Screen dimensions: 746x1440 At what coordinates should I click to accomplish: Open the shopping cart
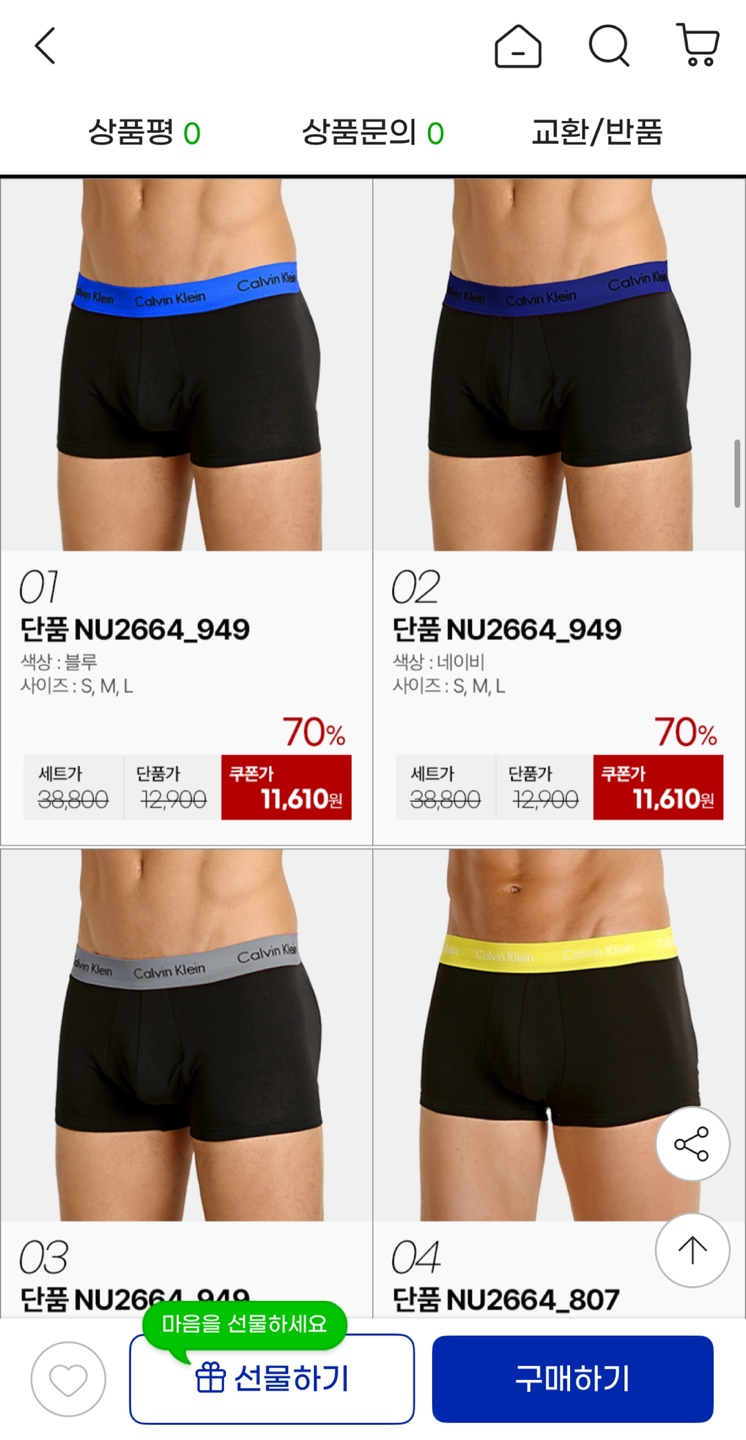pyautogui.click(x=698, y=46)
